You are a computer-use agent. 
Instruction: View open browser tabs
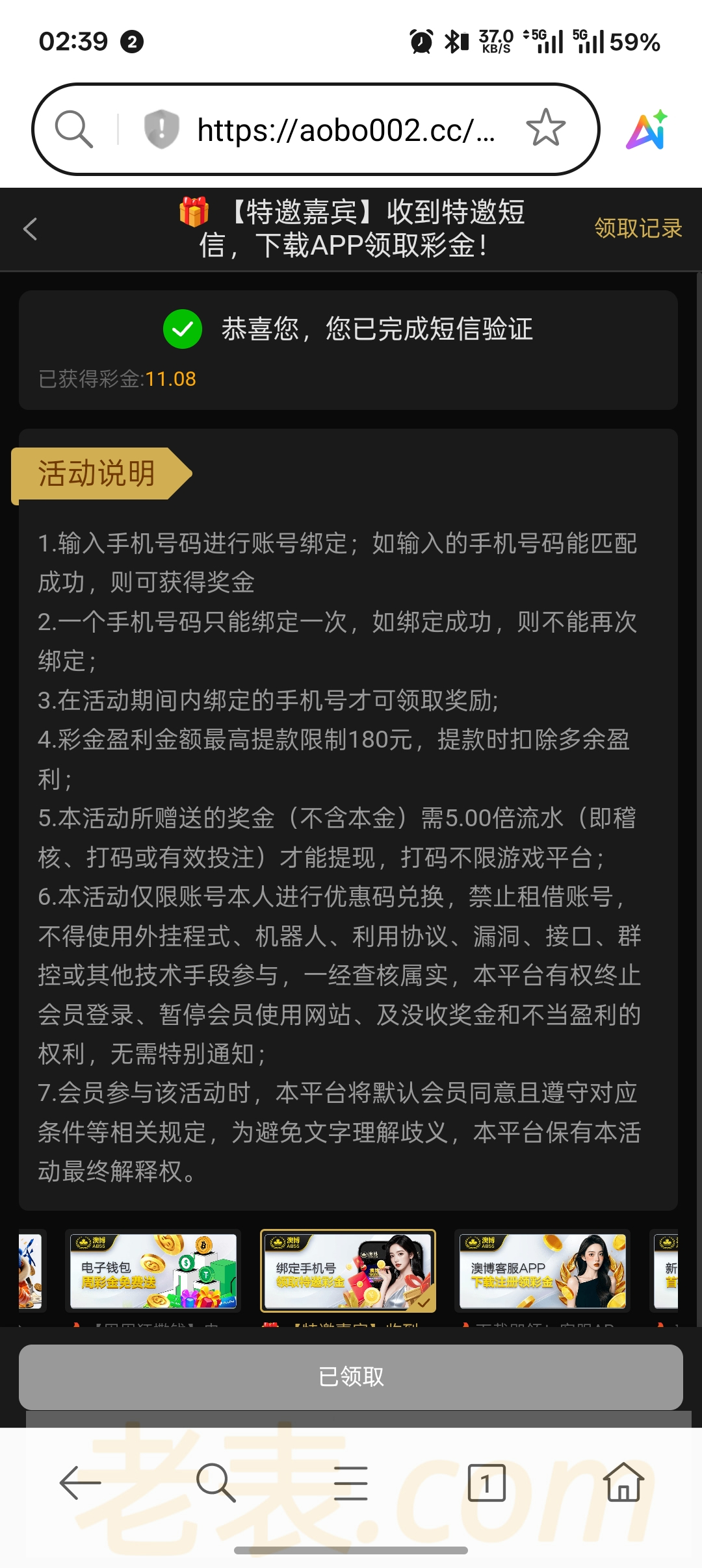[x=486, y=1483]
